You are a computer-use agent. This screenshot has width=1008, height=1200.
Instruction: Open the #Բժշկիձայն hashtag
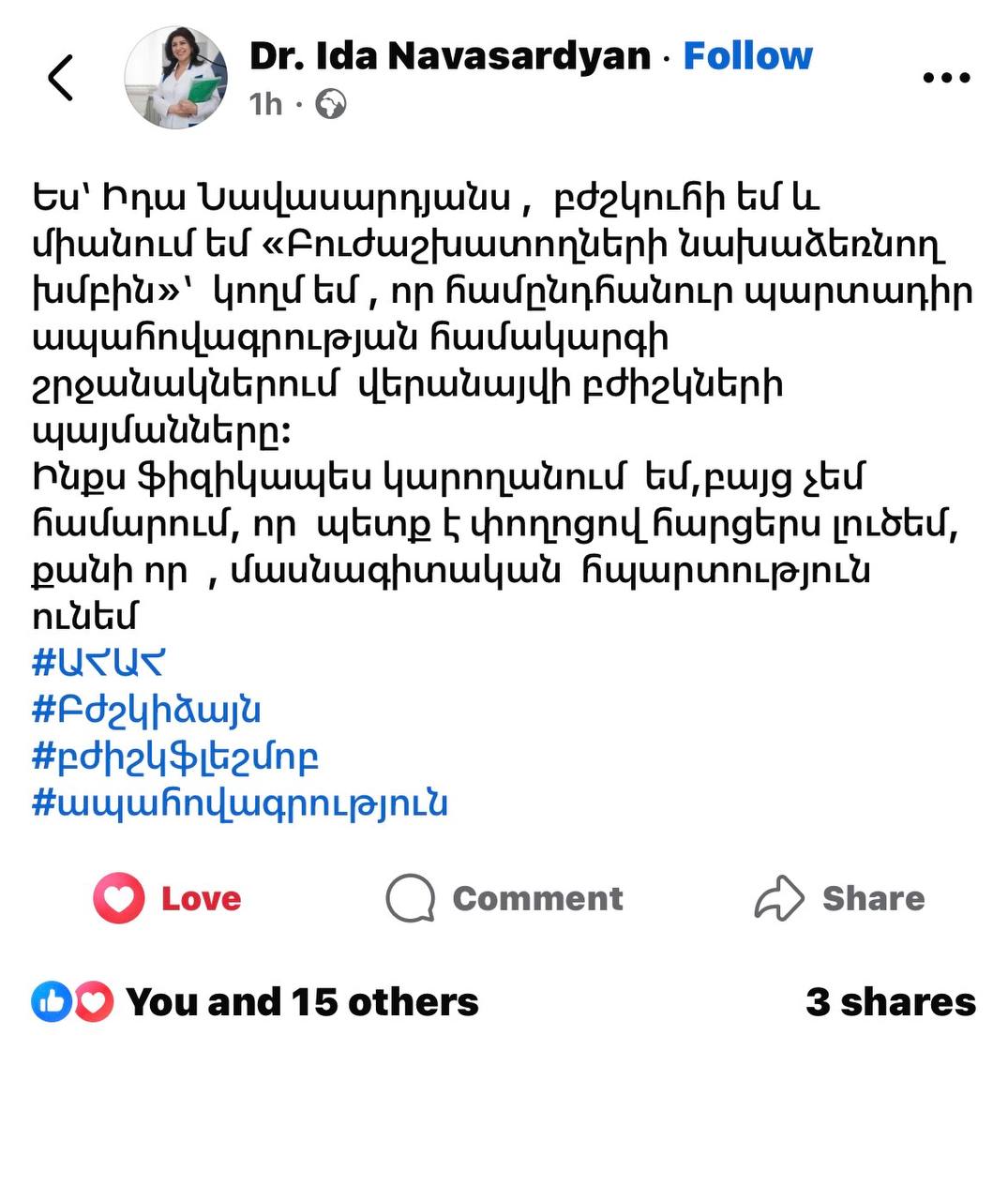point(146,710)
